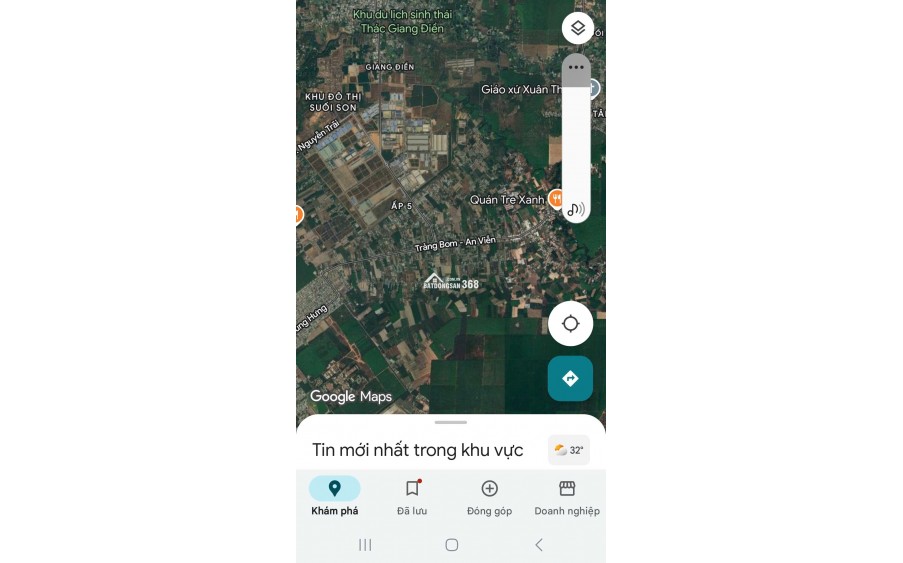
Task: Open the Quán Tre Xanh restaurant marker
Action: coord(556,199)
